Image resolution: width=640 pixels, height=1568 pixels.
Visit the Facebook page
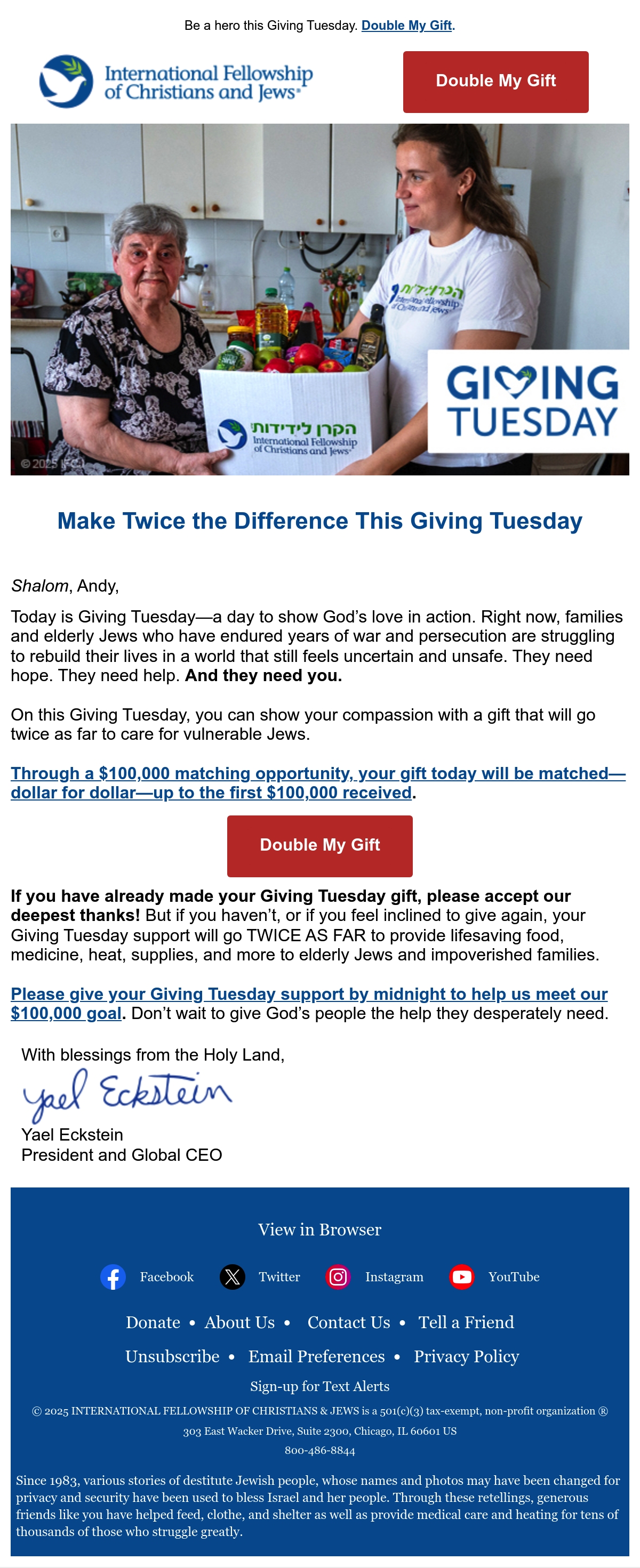[147, 1276]
